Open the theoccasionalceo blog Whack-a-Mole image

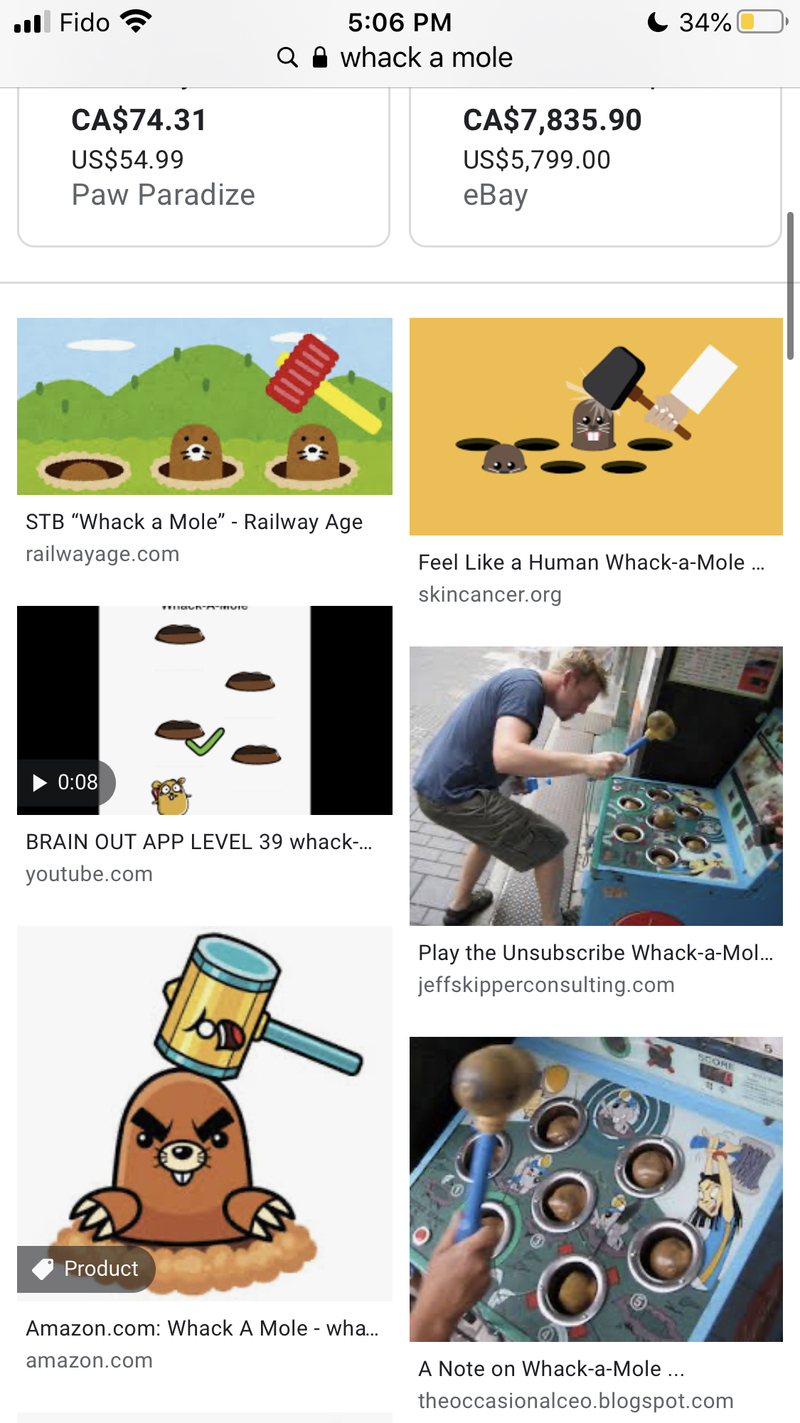pyautogui.click(x=596, y=1188)
